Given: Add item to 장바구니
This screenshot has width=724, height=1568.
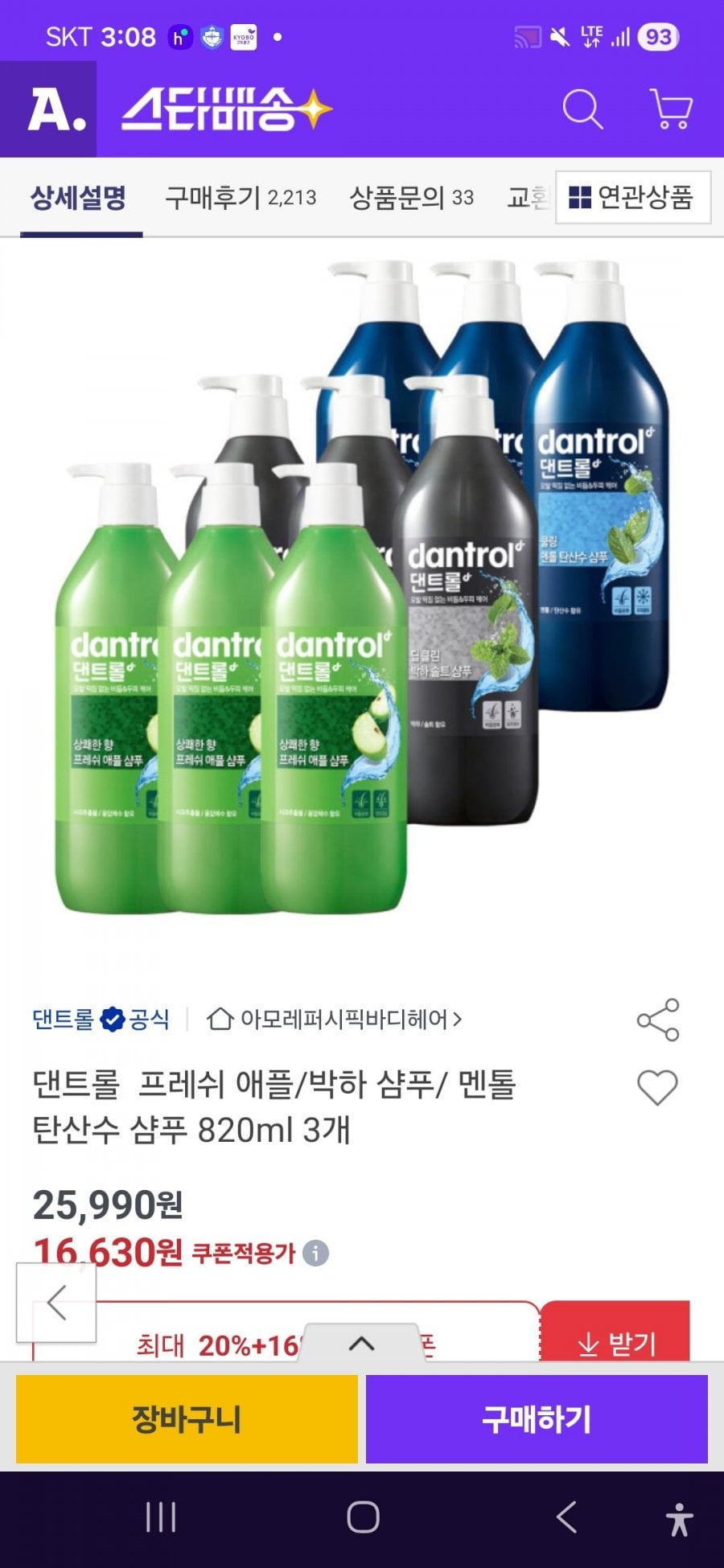Looking at the screenshot, I should pos(187,1418).
